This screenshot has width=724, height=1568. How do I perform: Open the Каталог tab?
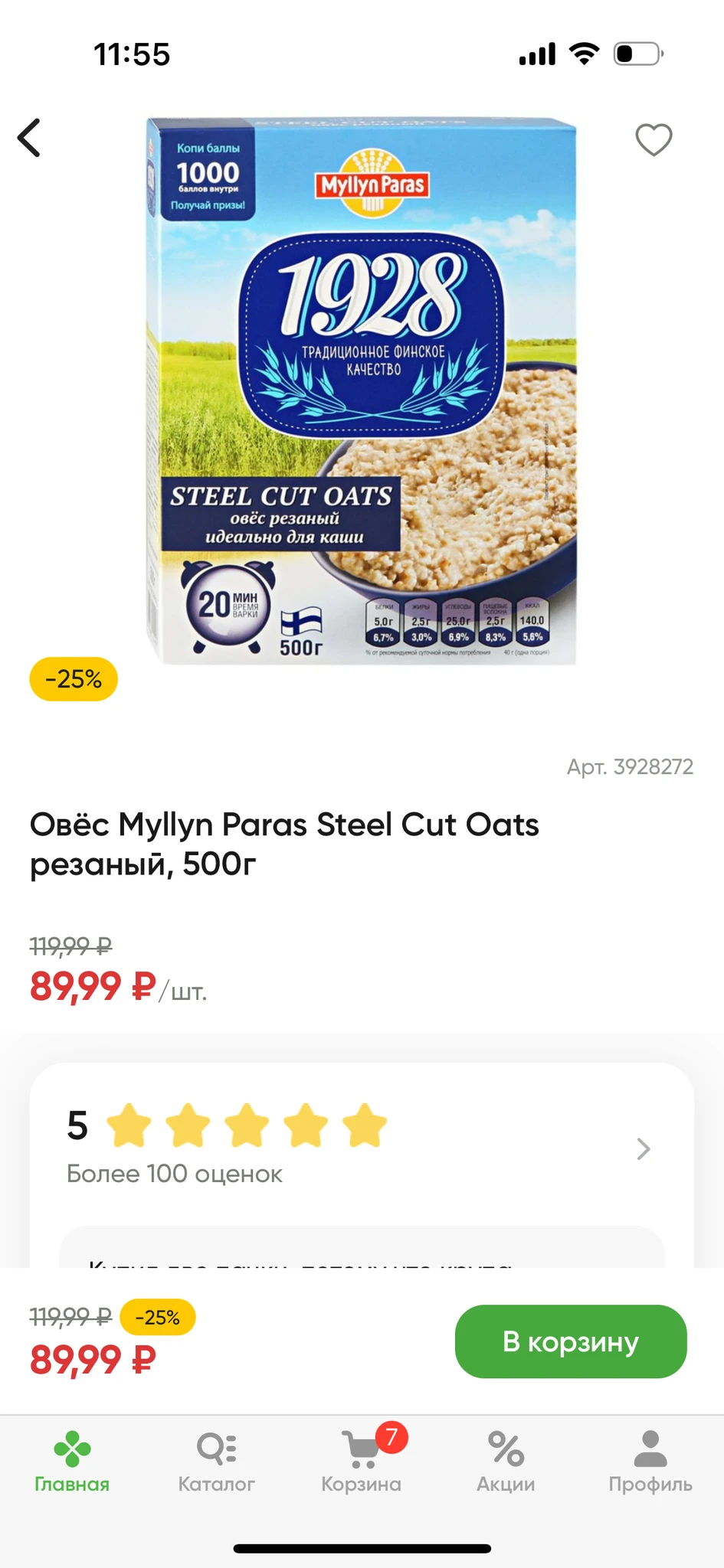coord(217,1462)
